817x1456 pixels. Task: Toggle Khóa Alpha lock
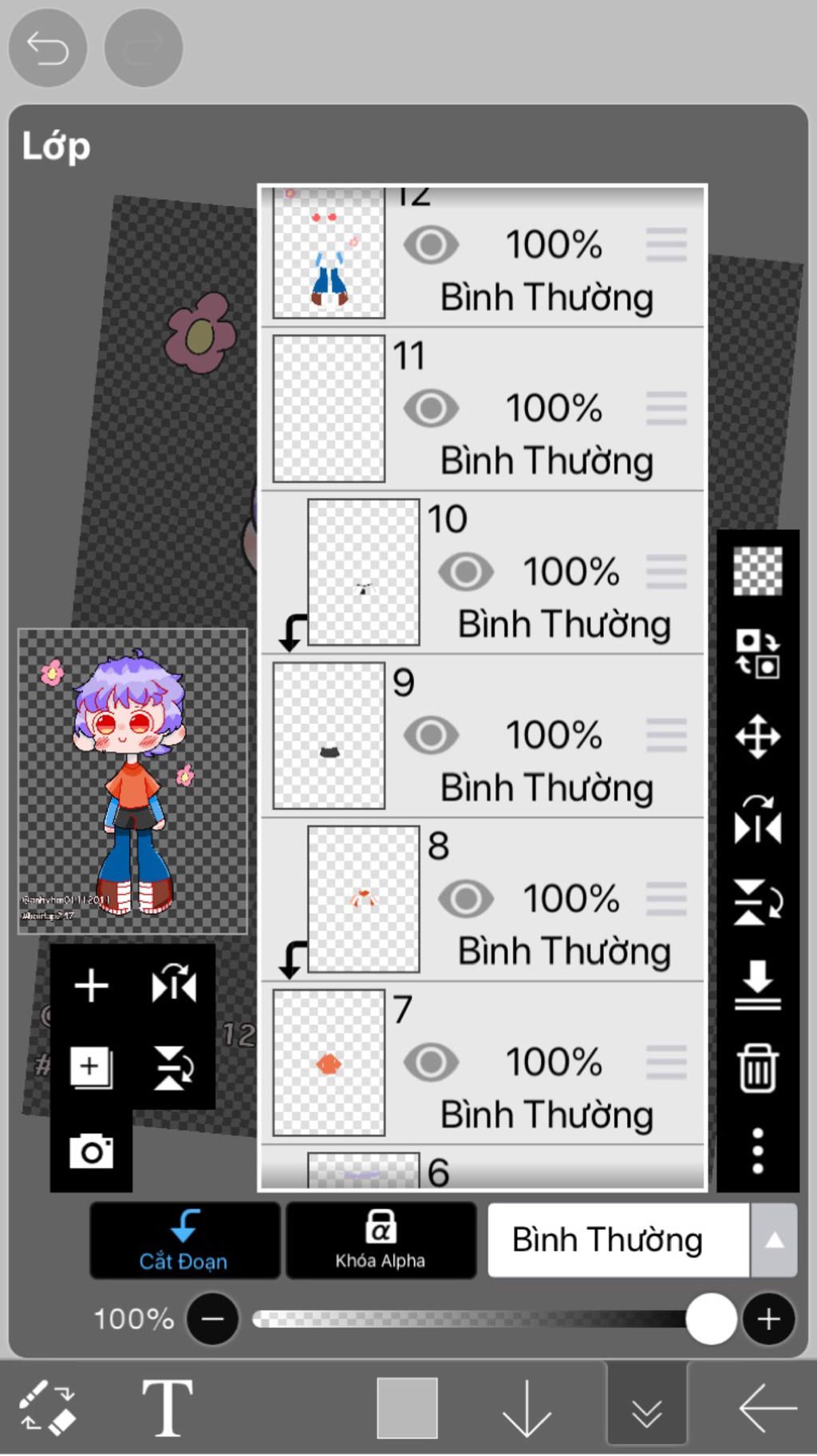point(381,1240)
